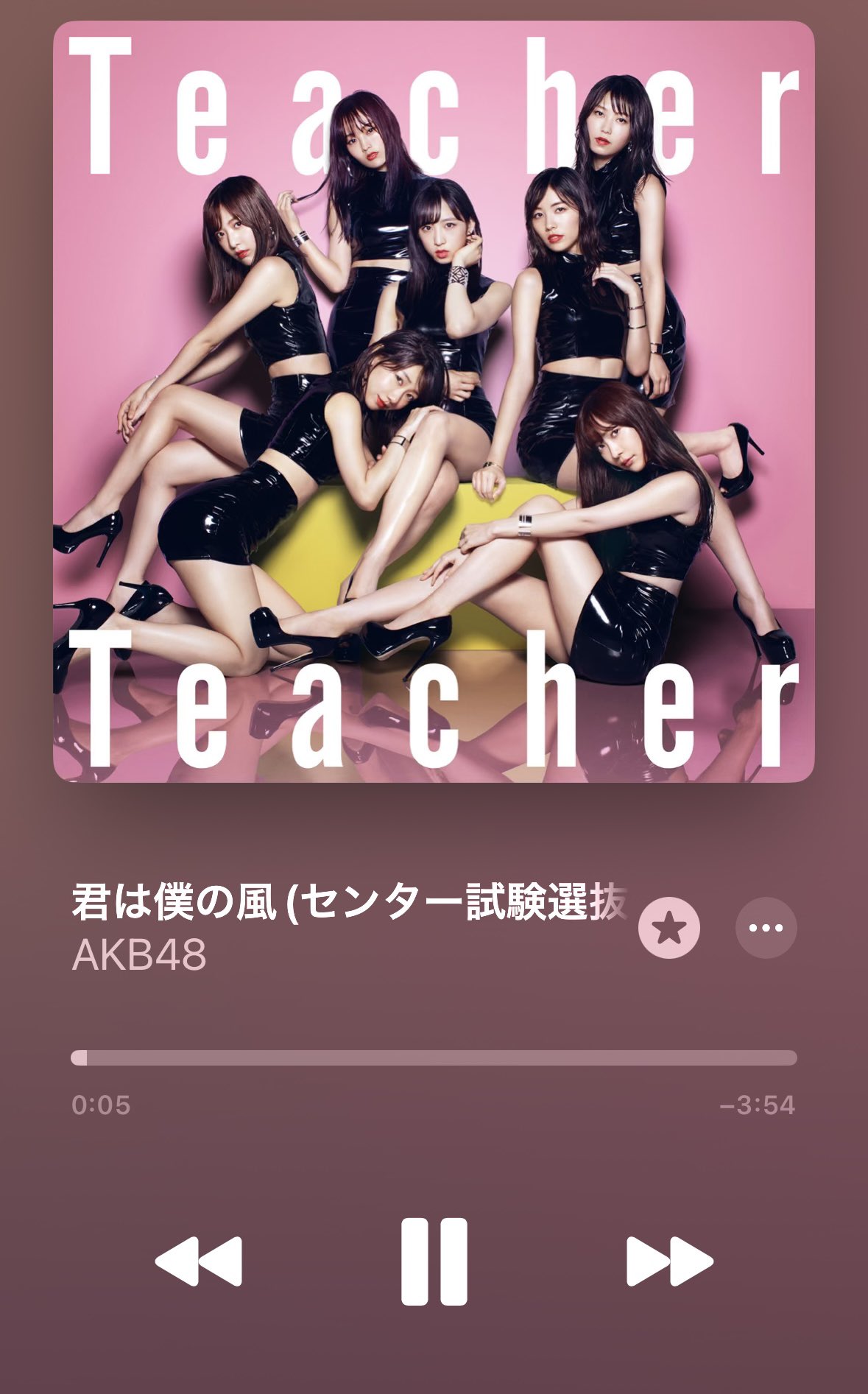Open the three-dot more options menu
This screenshot has width=868, height=1394.
(766, 928)
